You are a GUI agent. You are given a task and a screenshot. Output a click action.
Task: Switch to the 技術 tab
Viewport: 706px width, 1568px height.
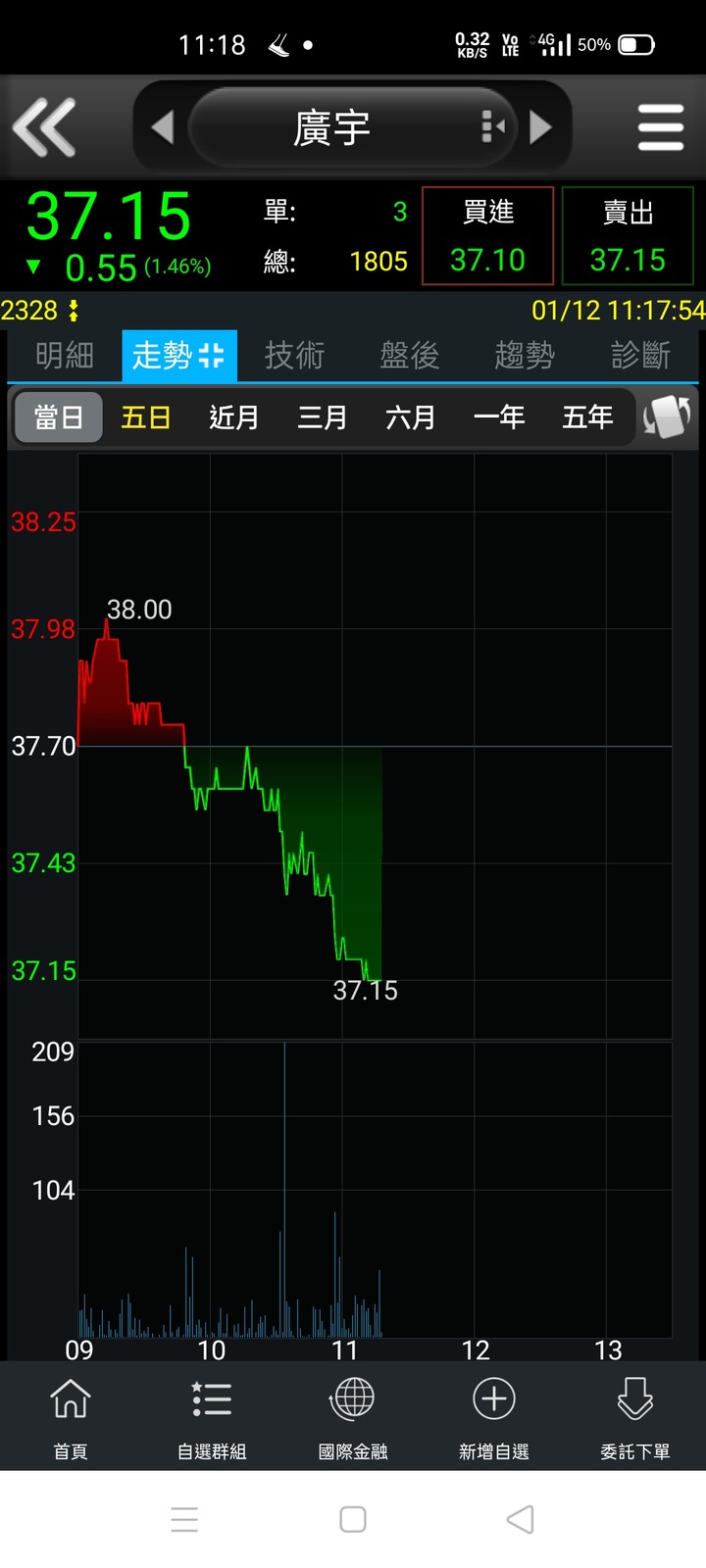pyautogui.click(x=294, y=355)
